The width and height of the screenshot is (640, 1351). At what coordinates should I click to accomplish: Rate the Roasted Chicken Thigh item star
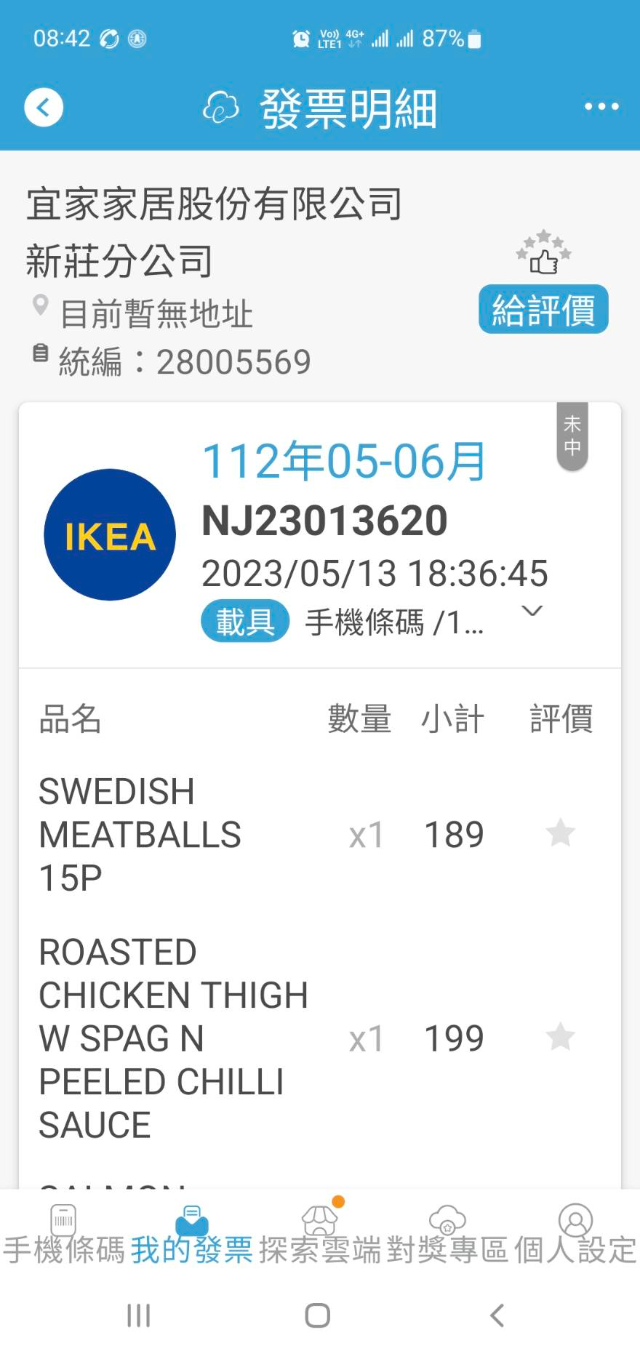pyautogui.click(x=560, y=1038)
